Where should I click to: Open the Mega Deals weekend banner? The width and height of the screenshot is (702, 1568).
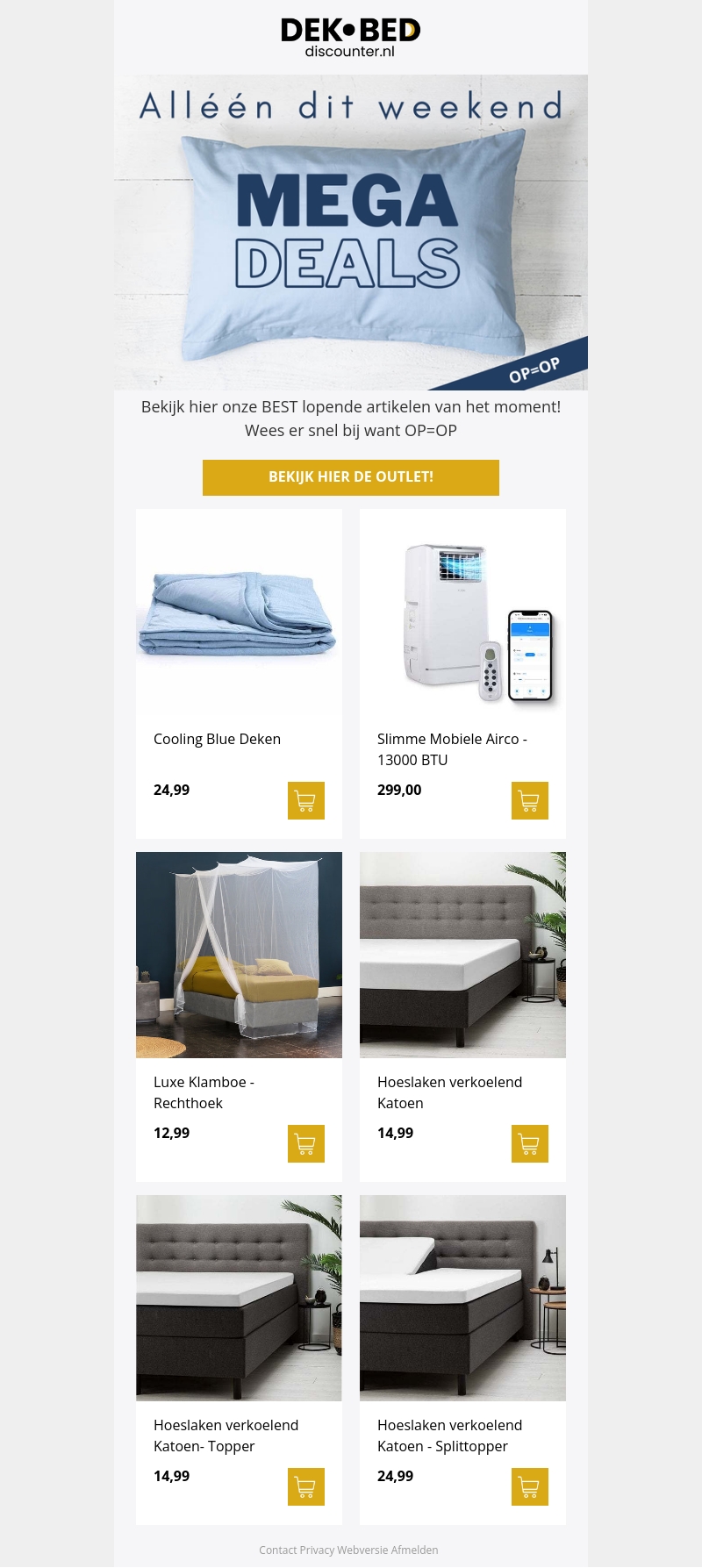(x=351, y=233)
